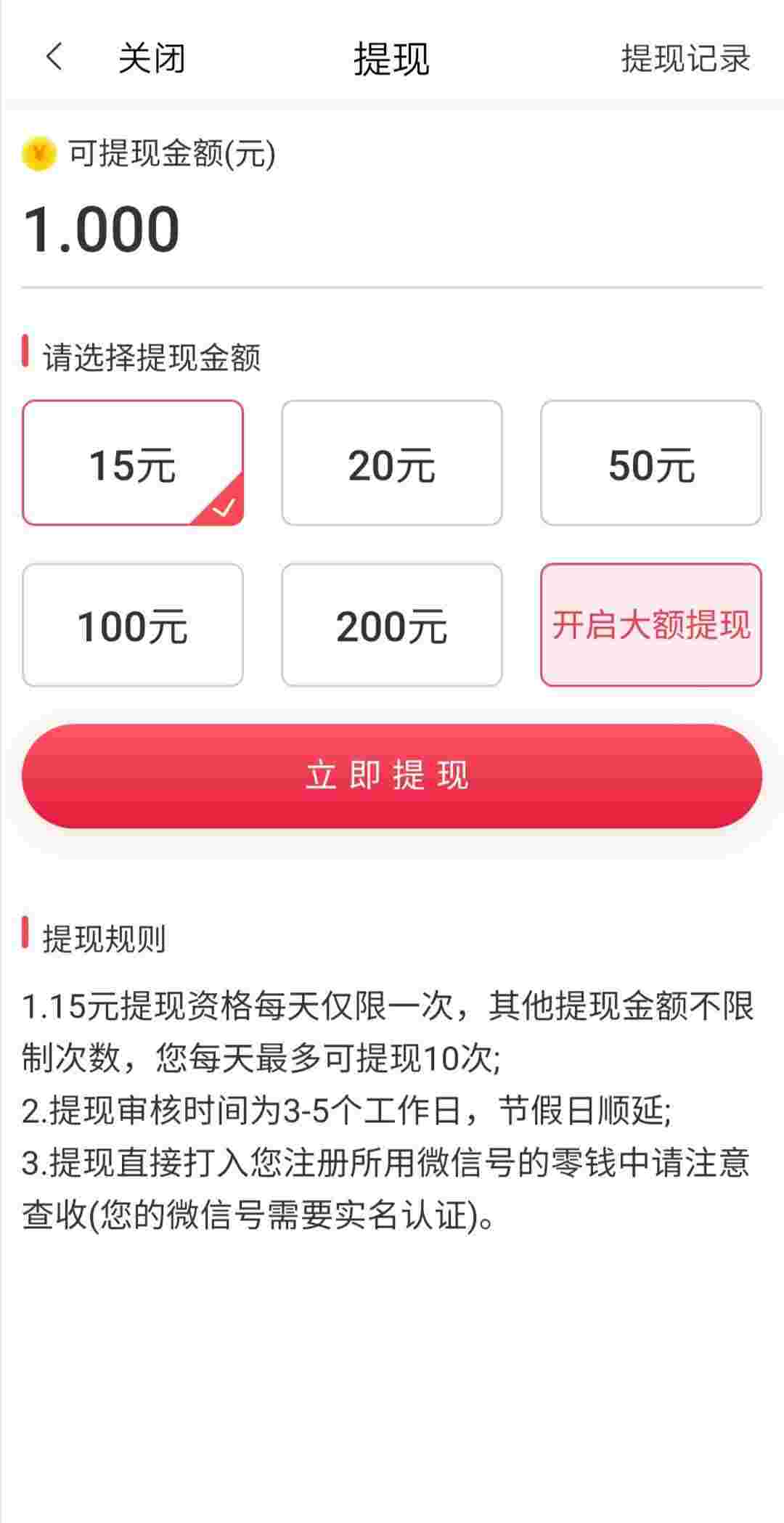Tap the 立即提现 button

point(392,776)
